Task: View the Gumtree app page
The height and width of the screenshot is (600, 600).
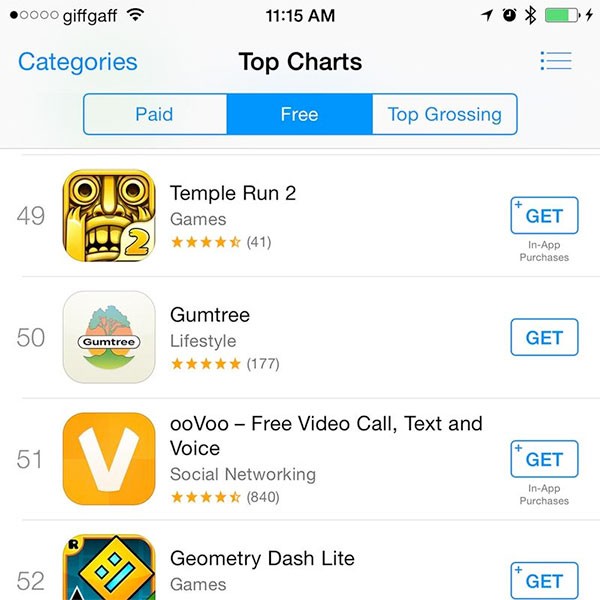Action: pos(210,315)
